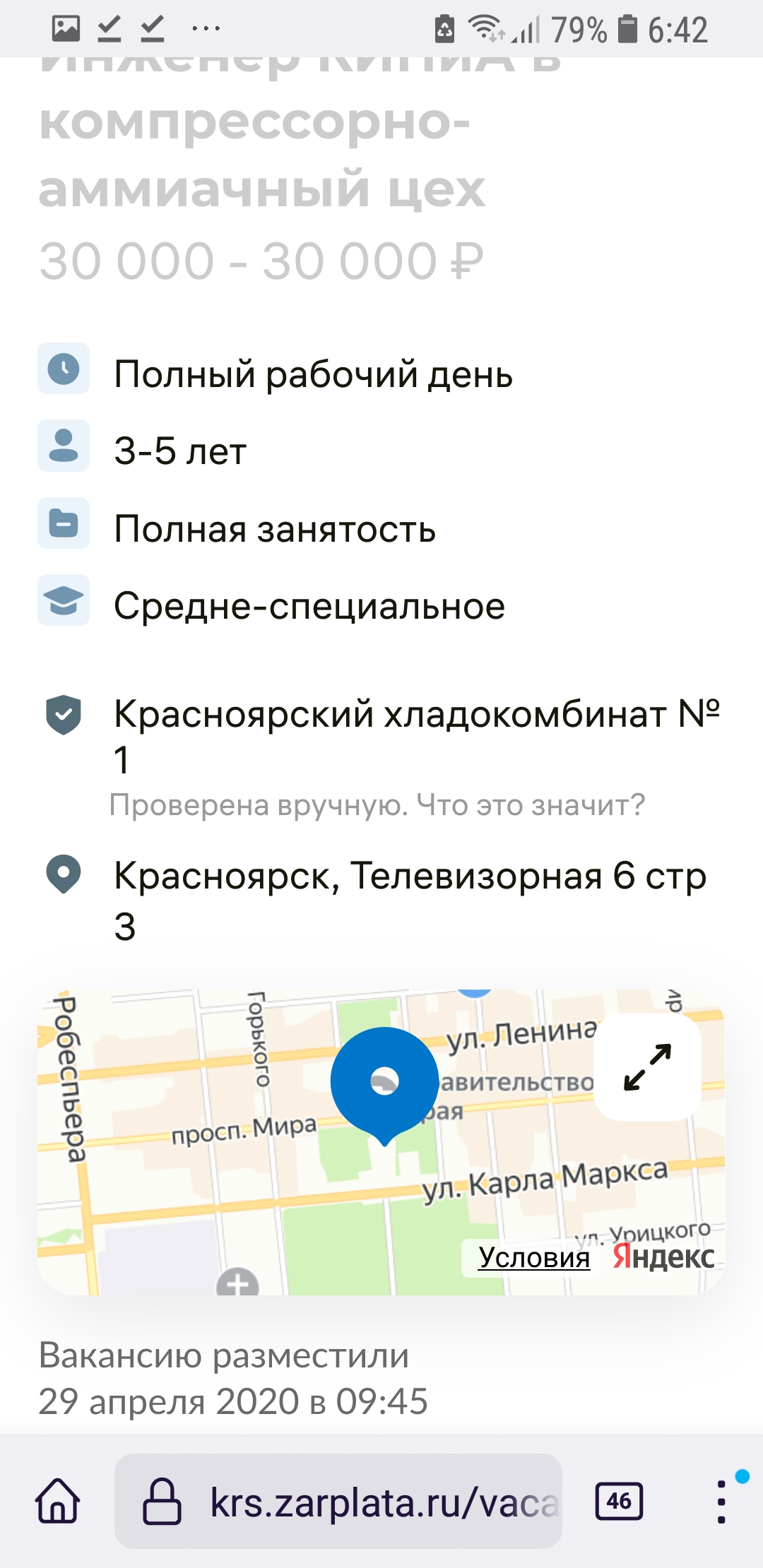Open the browser overflow menu
Screen dimensions: 763x1568
click(721, 1501)
